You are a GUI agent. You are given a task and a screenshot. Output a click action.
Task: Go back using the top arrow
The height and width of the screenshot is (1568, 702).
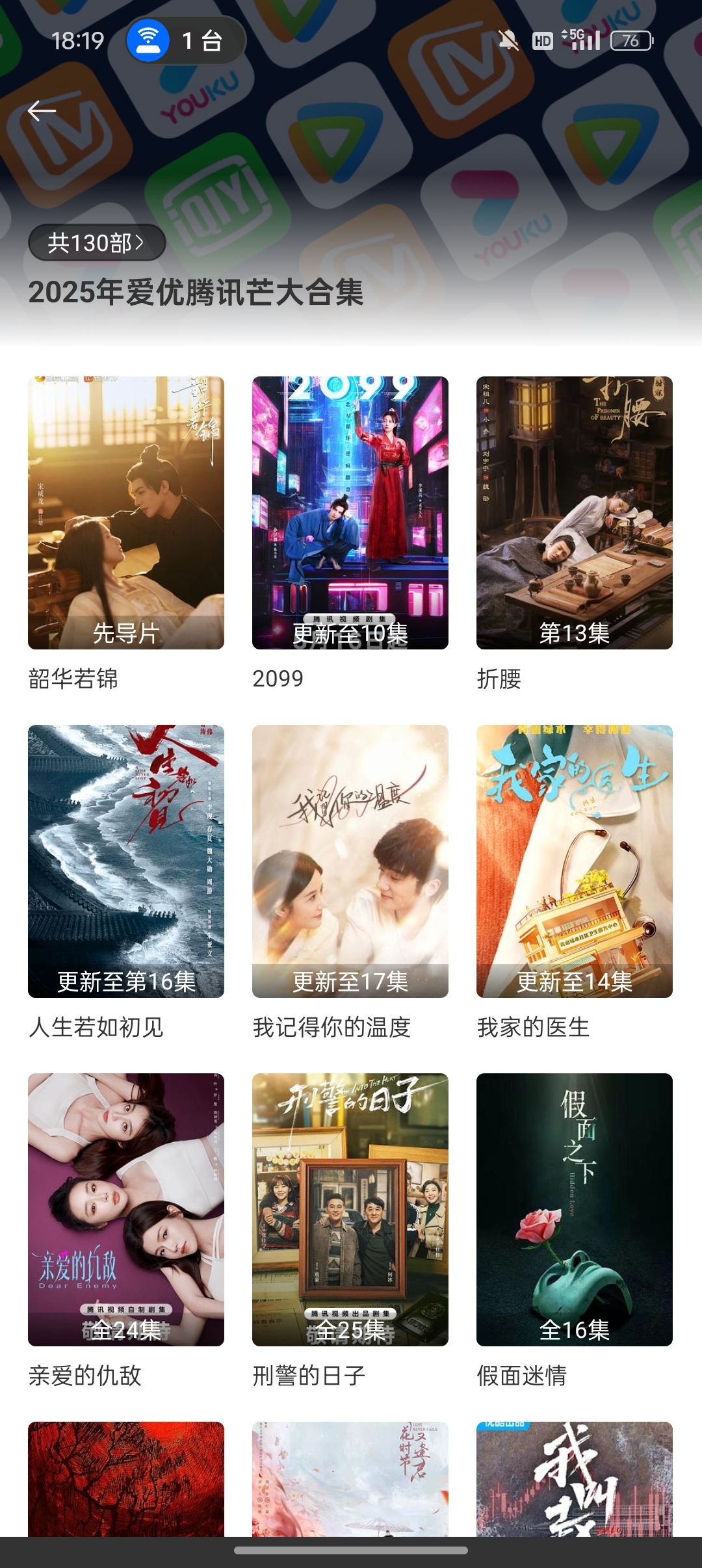click(x=42, y=111)
